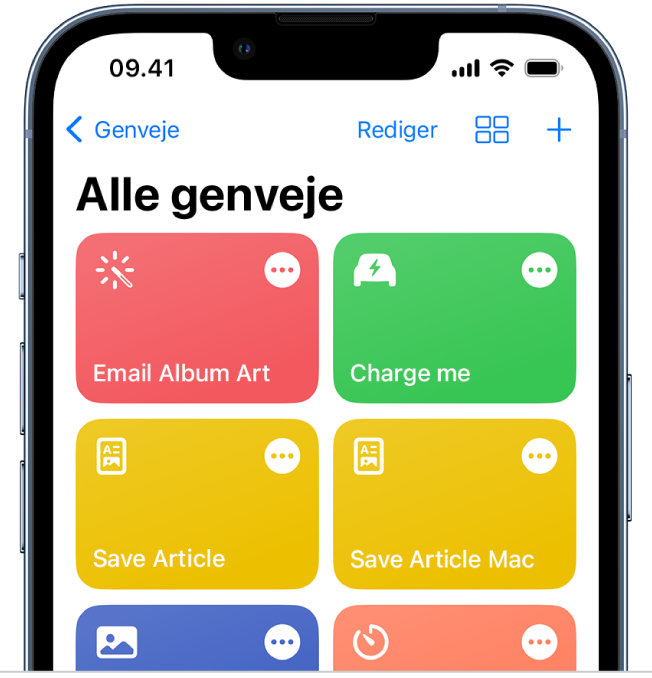Image resolution: width=652 pixels, height=678 pixels.
Task: Tap Rediger to edit shortcuts
Action: pos(397,130)
